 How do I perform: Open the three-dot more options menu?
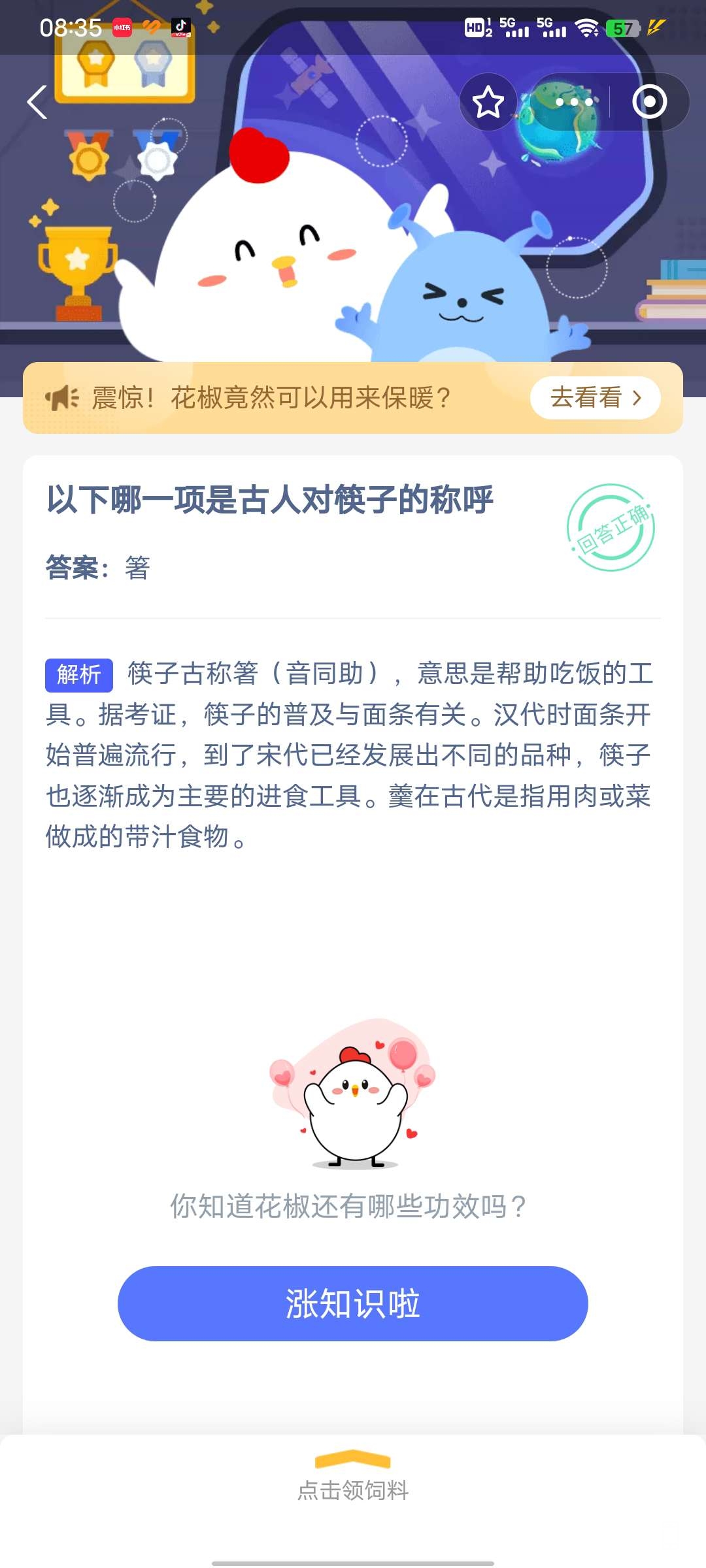coord(574,103)
